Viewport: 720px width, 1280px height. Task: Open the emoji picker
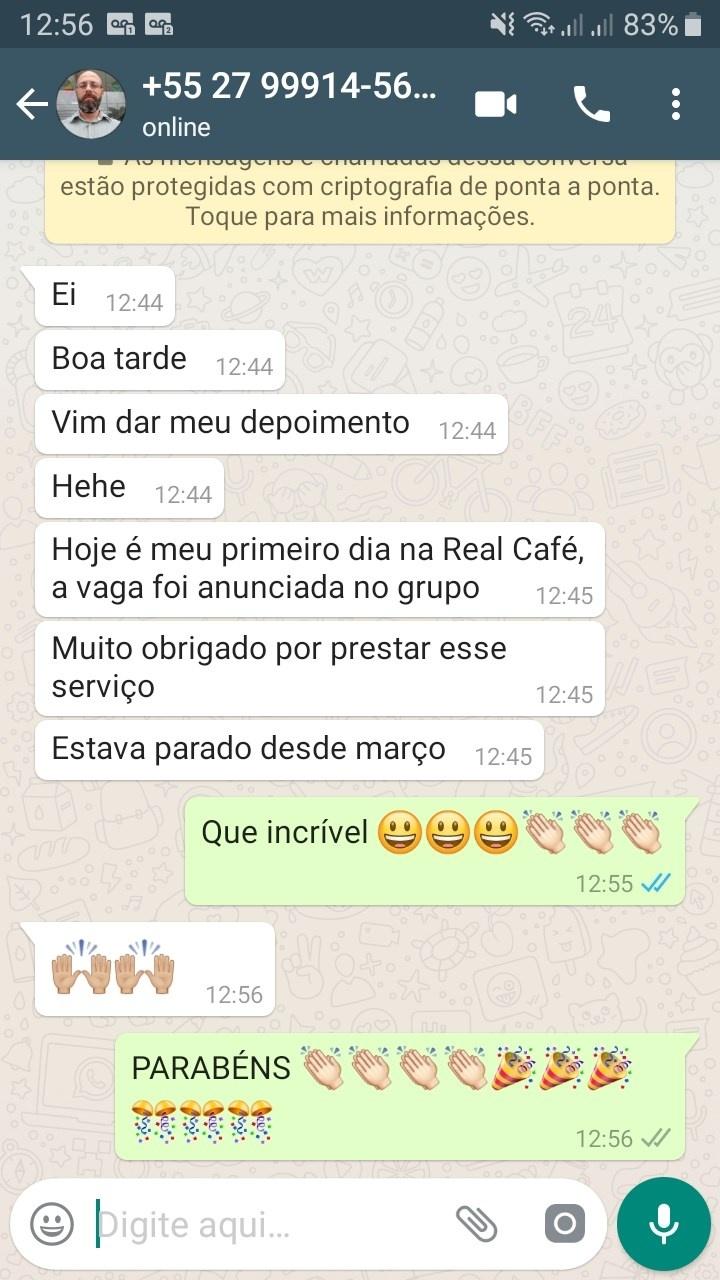pos(52,1224)
